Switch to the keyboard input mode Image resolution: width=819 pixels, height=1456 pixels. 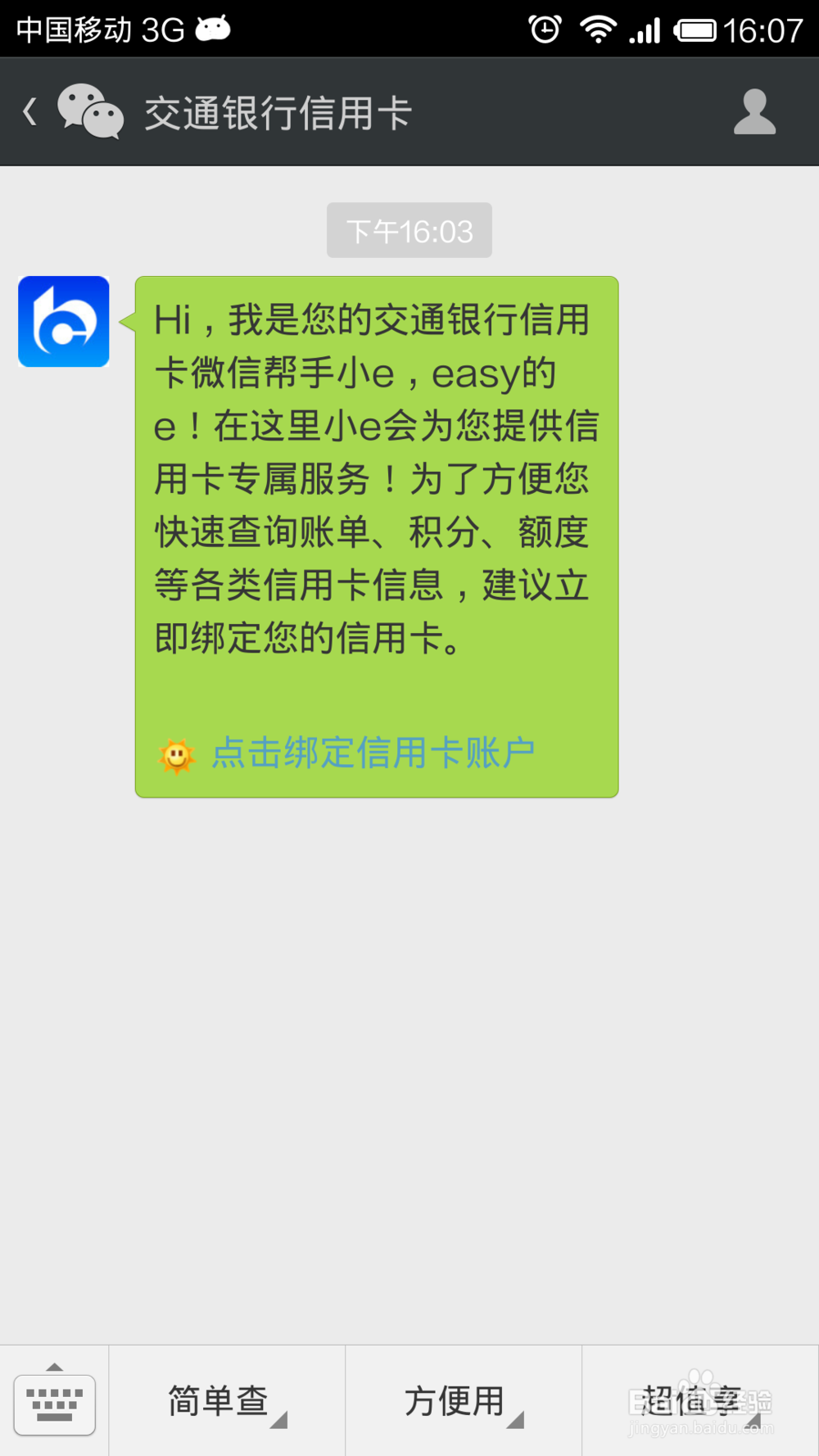[x=54, y=1401]
